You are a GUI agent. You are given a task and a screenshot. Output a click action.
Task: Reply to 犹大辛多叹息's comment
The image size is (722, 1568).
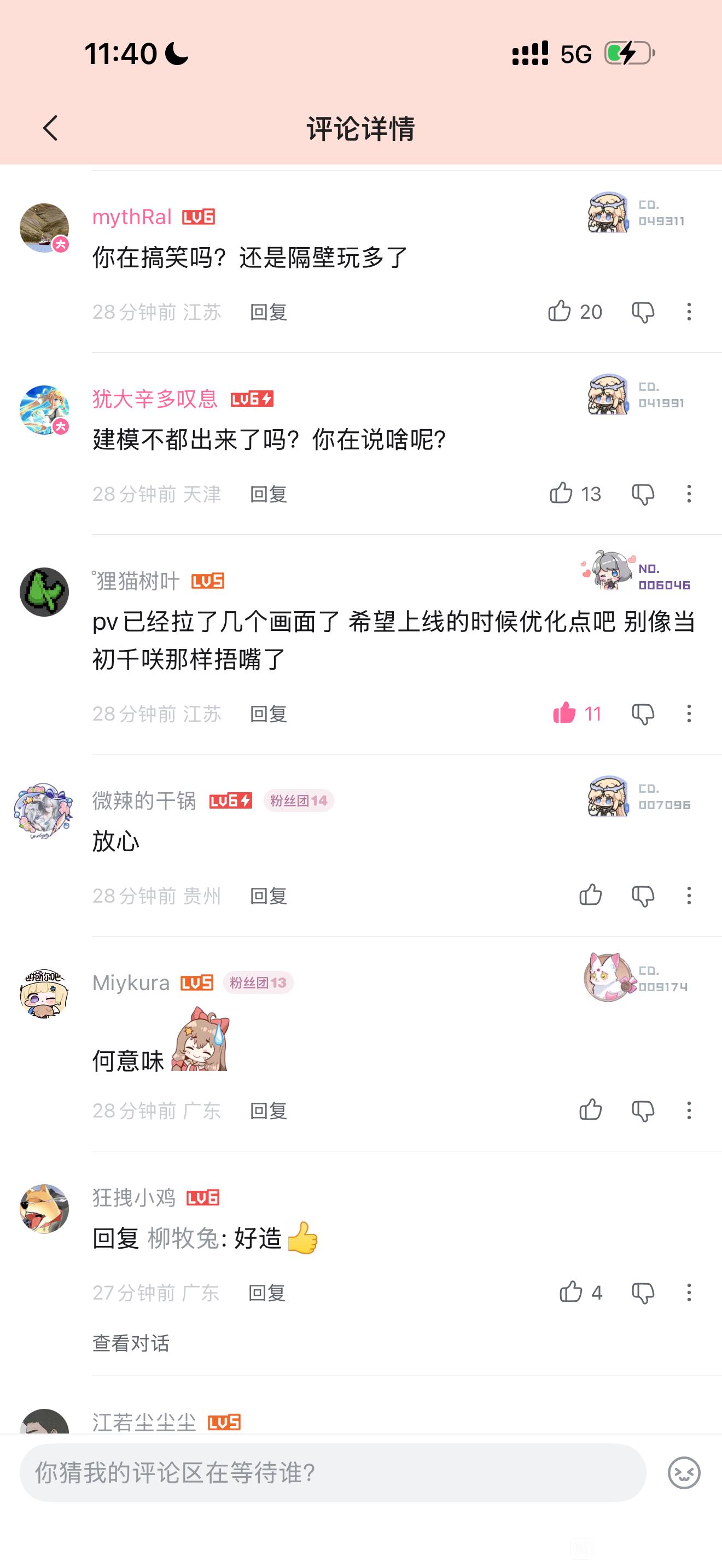click(268, 494)
